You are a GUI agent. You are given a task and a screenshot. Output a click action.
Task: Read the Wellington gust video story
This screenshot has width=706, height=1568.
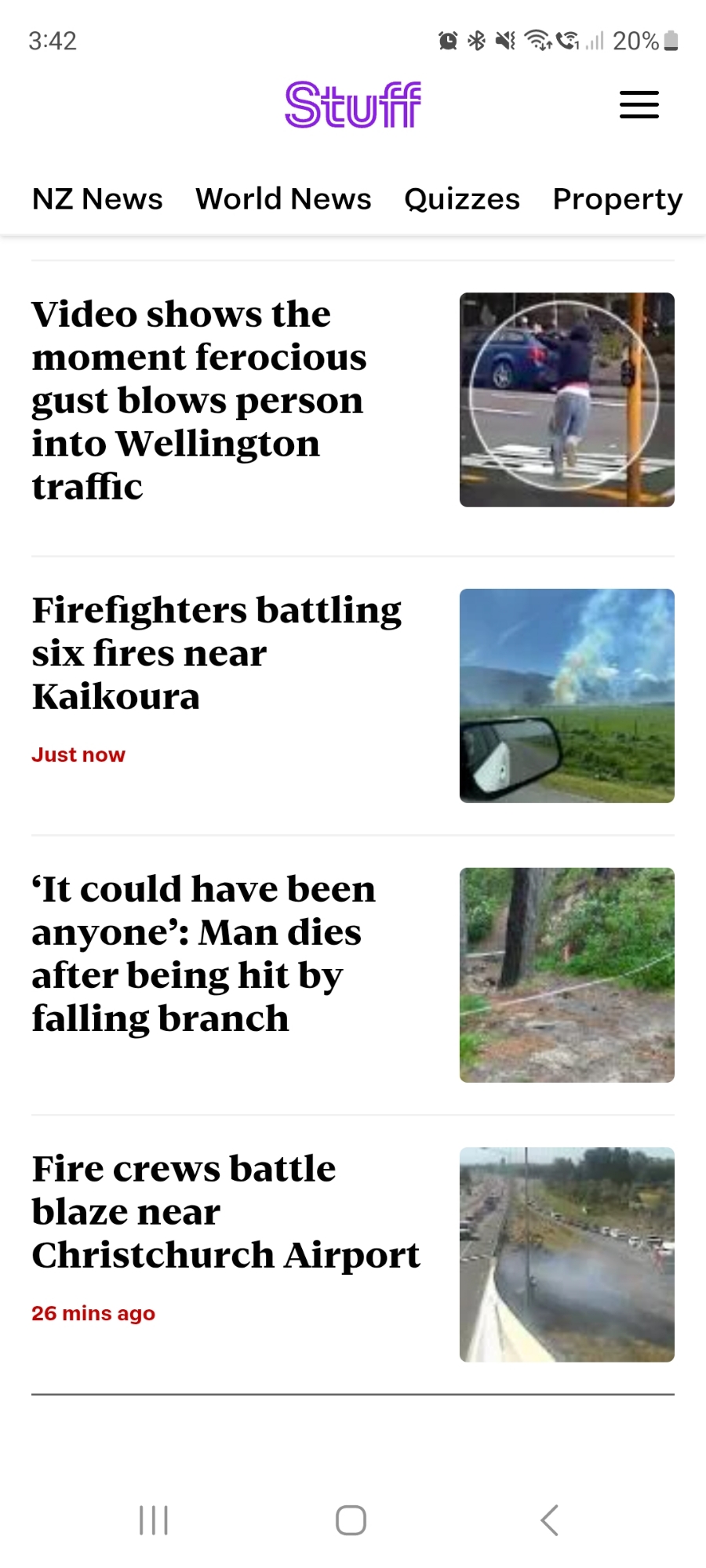199,400
